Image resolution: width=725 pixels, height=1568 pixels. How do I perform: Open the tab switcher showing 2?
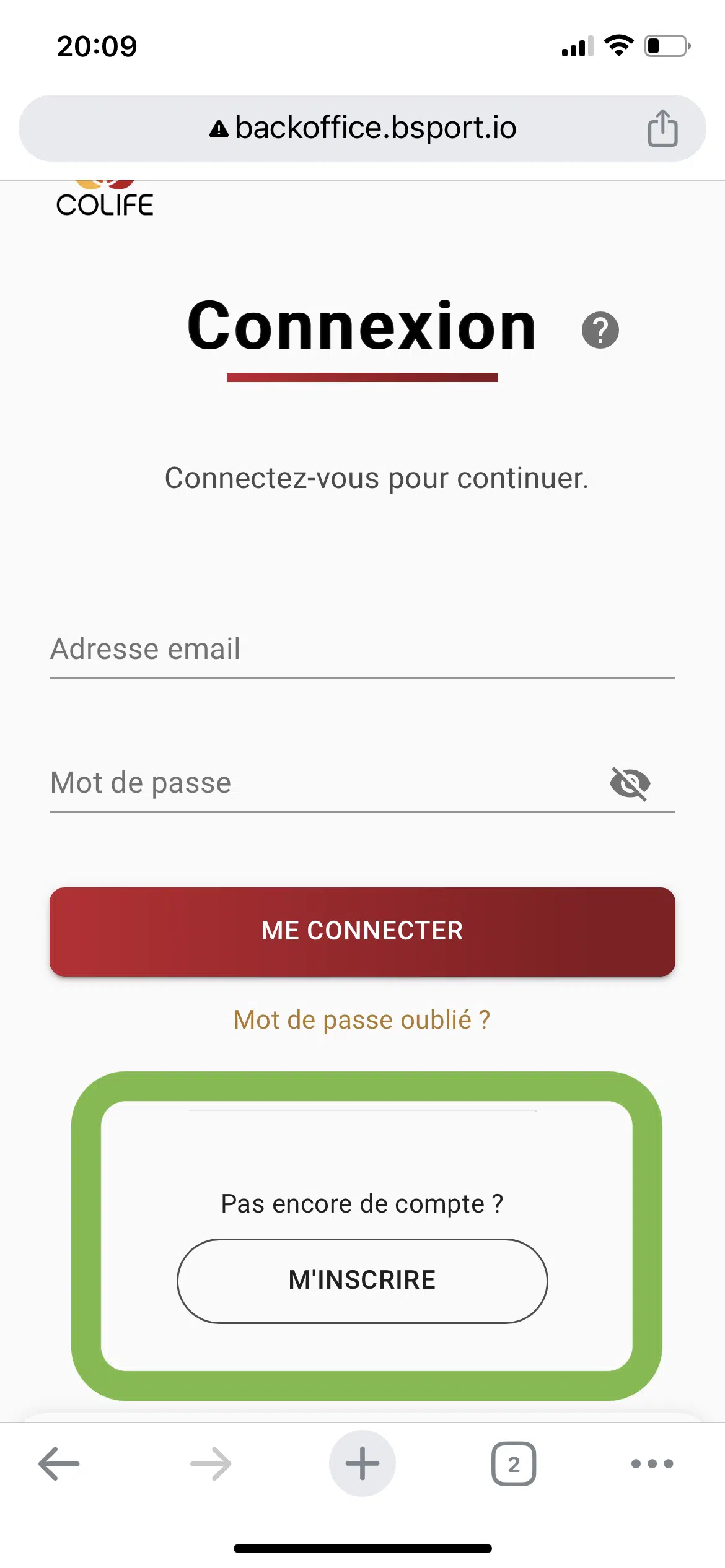point(514,1464)
